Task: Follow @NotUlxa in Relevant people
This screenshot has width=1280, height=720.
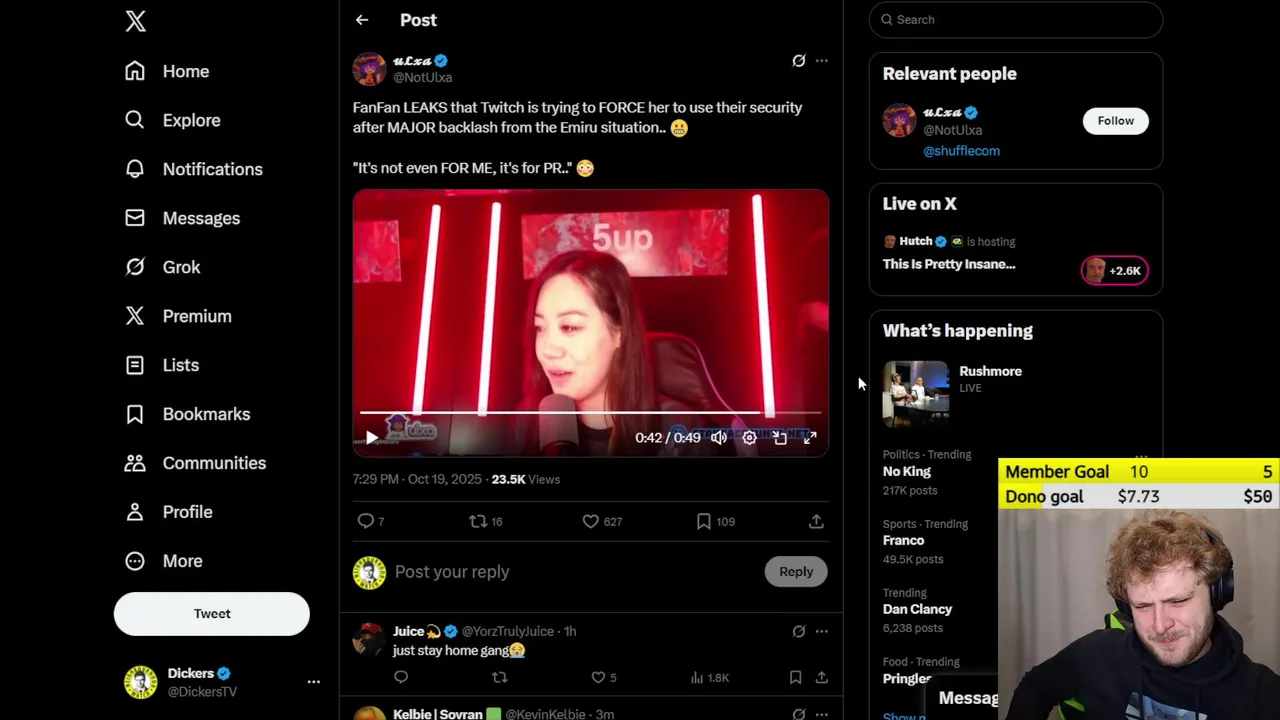Action: [x=1115, y=121]
